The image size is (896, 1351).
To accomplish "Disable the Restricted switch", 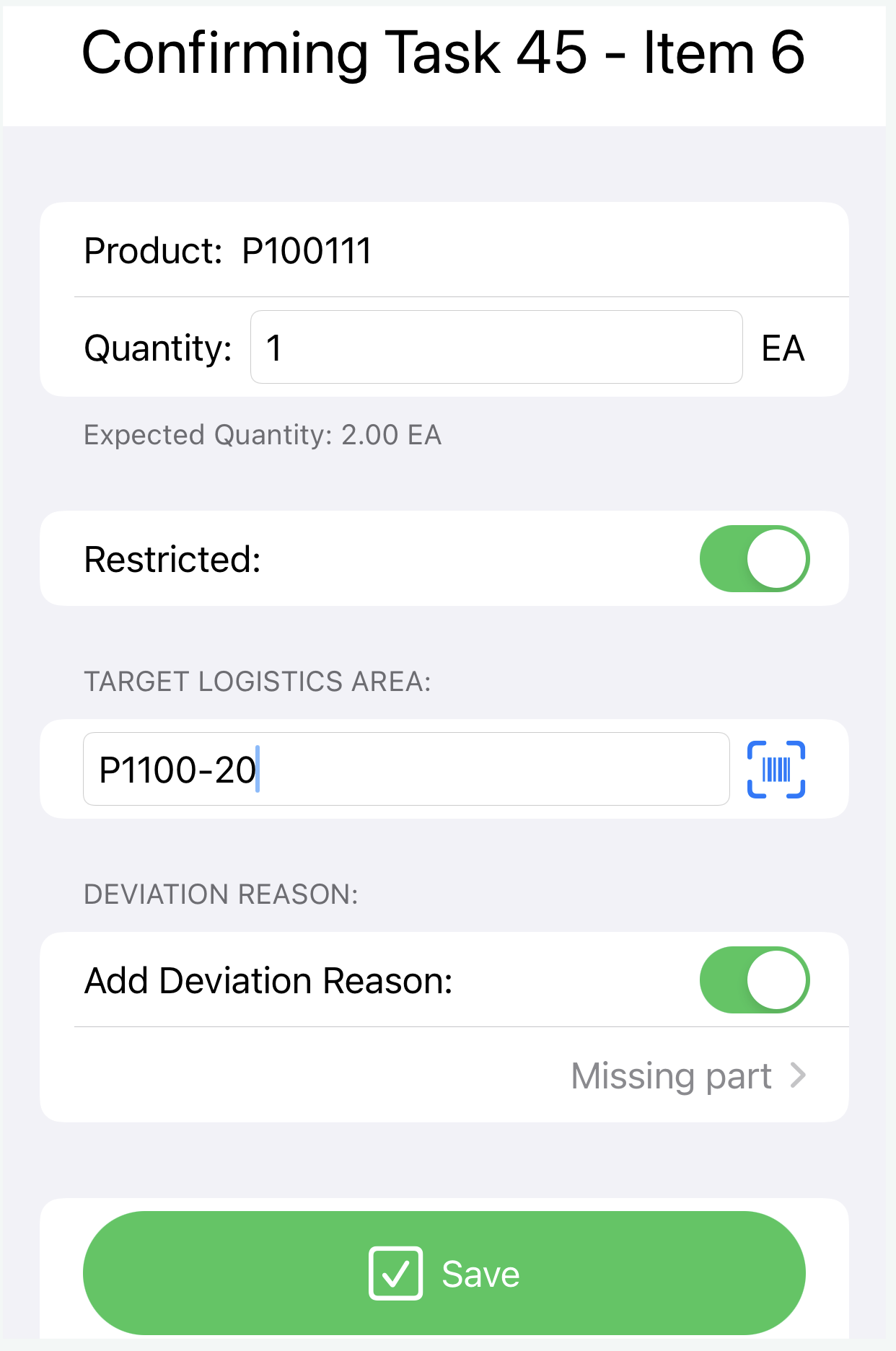I will pos(755,558).
